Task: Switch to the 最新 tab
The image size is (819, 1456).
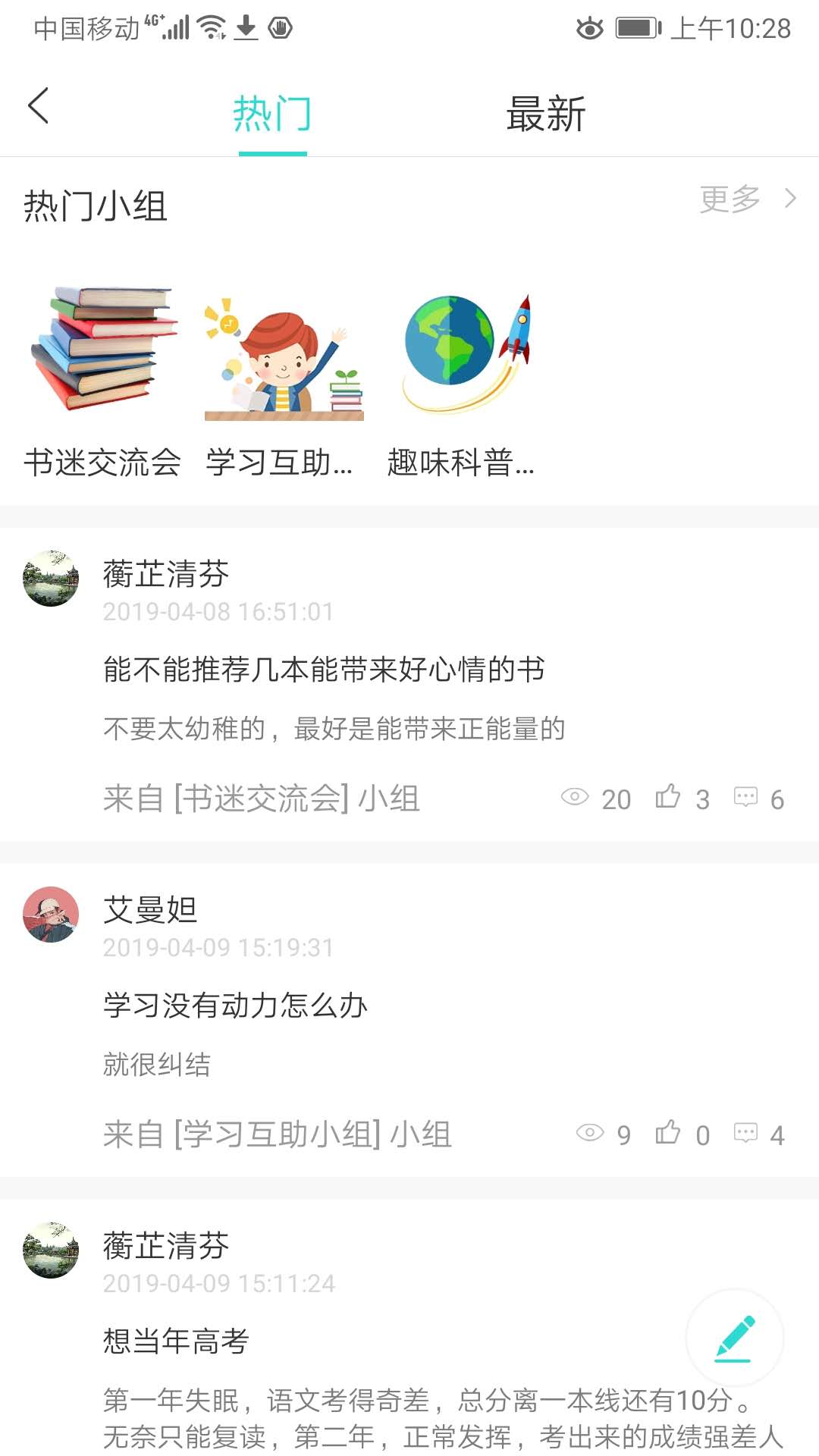Action: coord(545,112)
